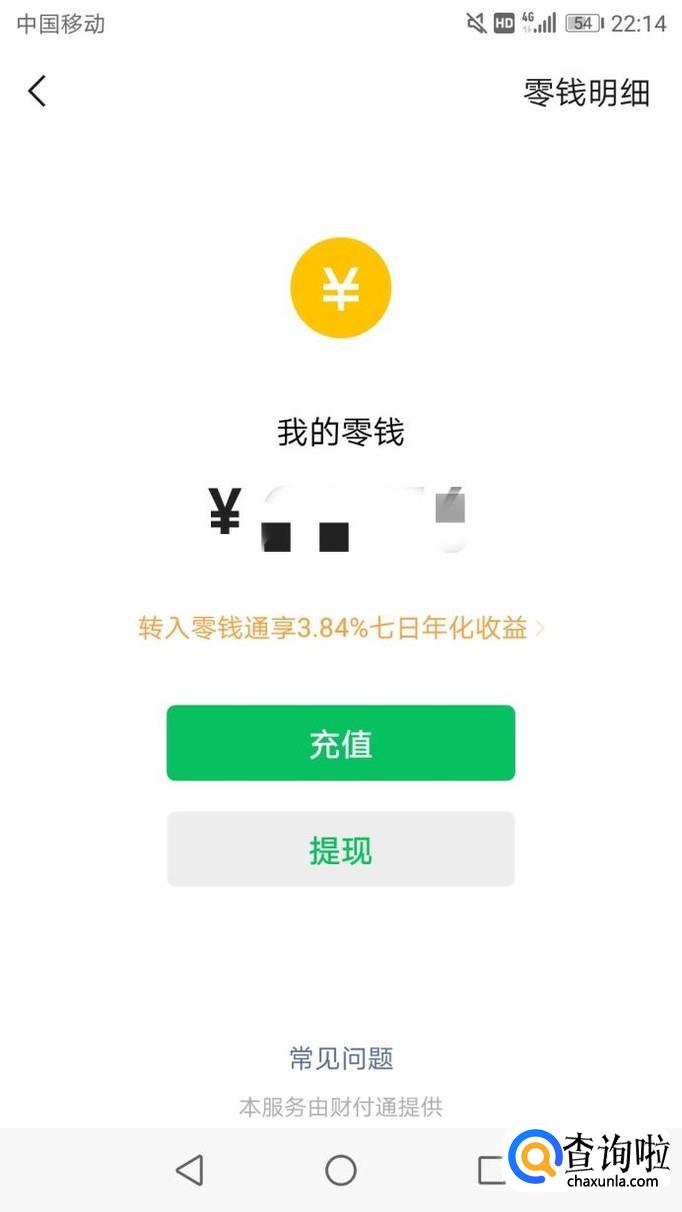
Task: Open 零钱明细 transaction details
Action: pyautogui.click(x=587, y=92)
